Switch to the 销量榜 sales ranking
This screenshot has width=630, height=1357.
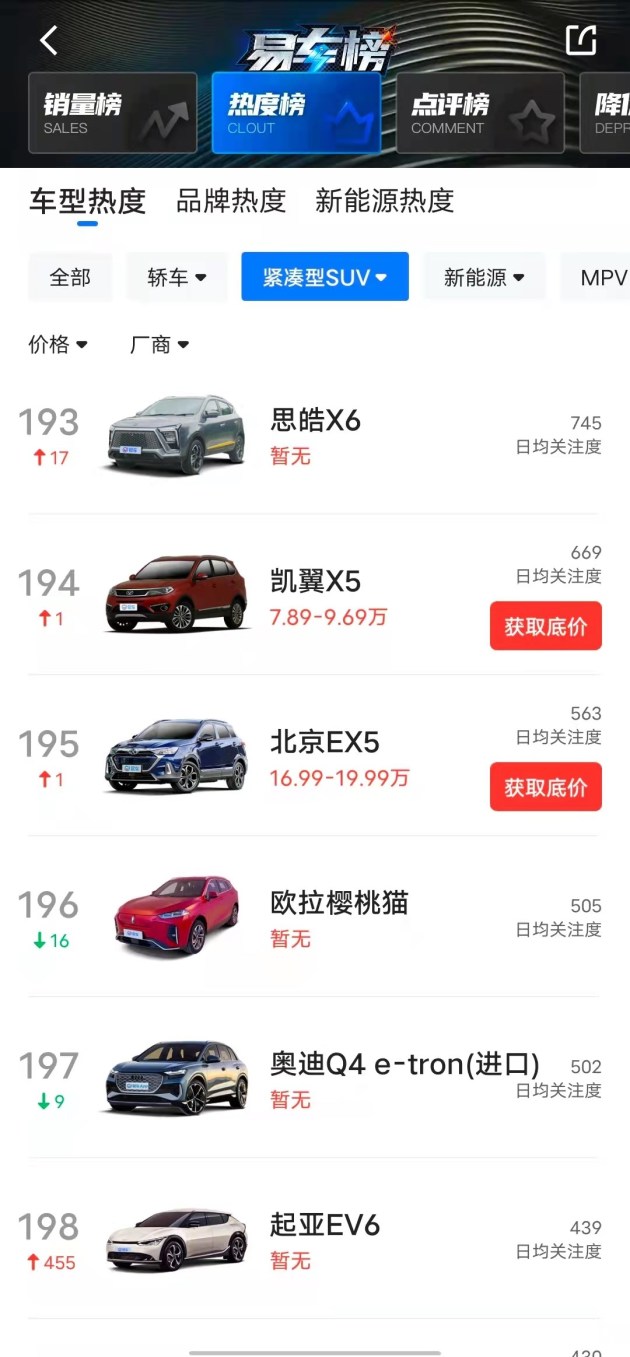pos(113,113)
